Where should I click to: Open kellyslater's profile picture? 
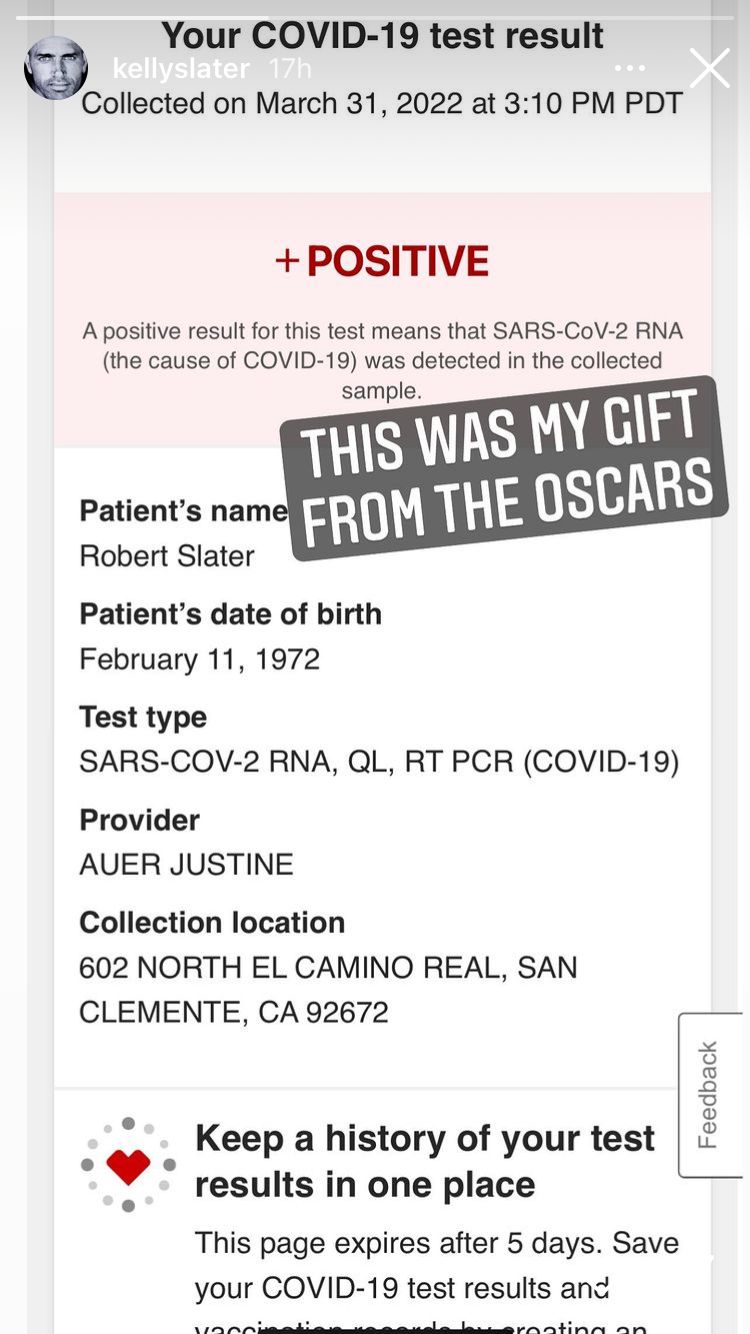coord(56,69)
